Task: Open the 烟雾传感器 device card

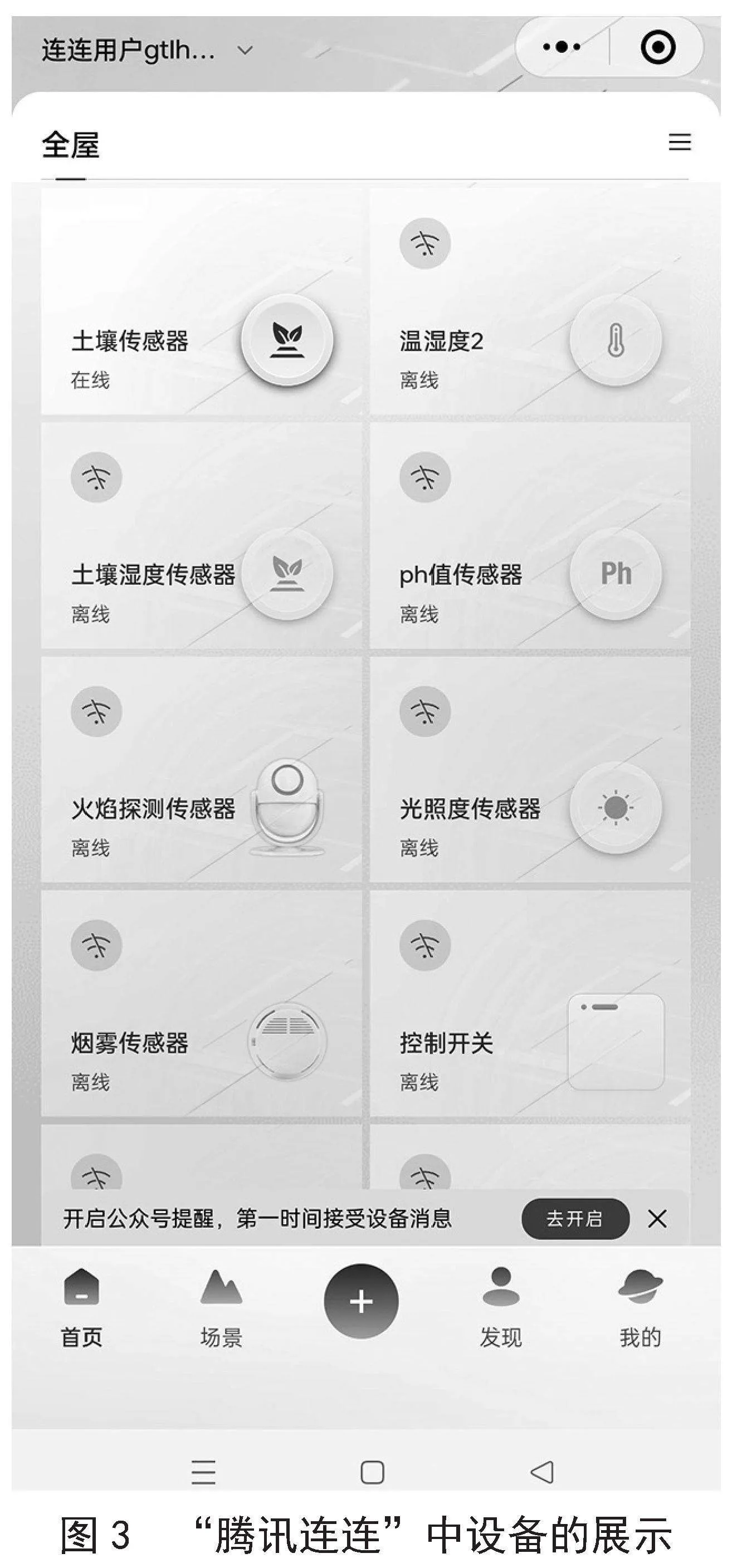Action: point(201,1004)
